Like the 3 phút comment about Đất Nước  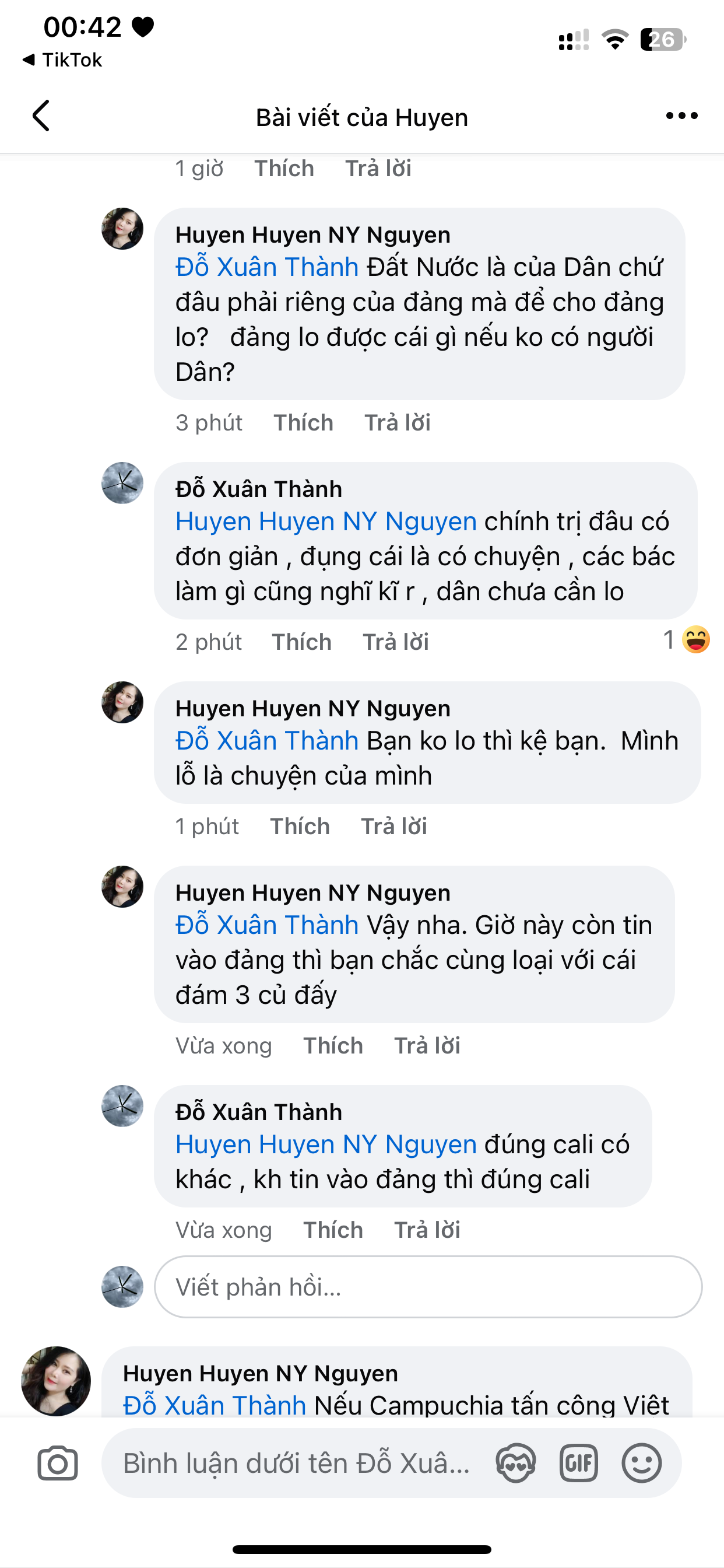(x=303, y=422)
